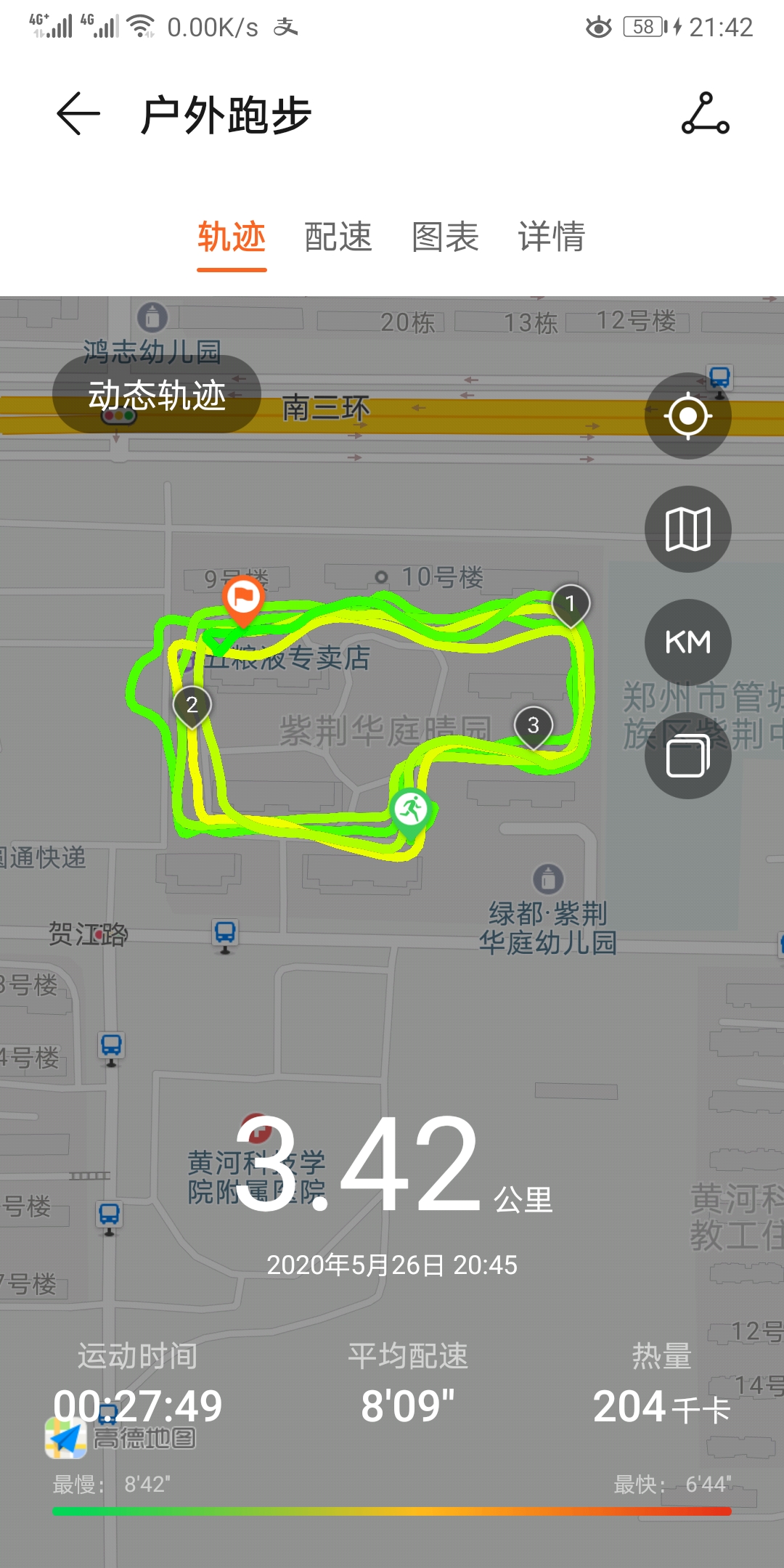This screenshot has width=784, height=1568.
Task: Toggle kilometer marker 1 on the route
Action: (571, 601)
